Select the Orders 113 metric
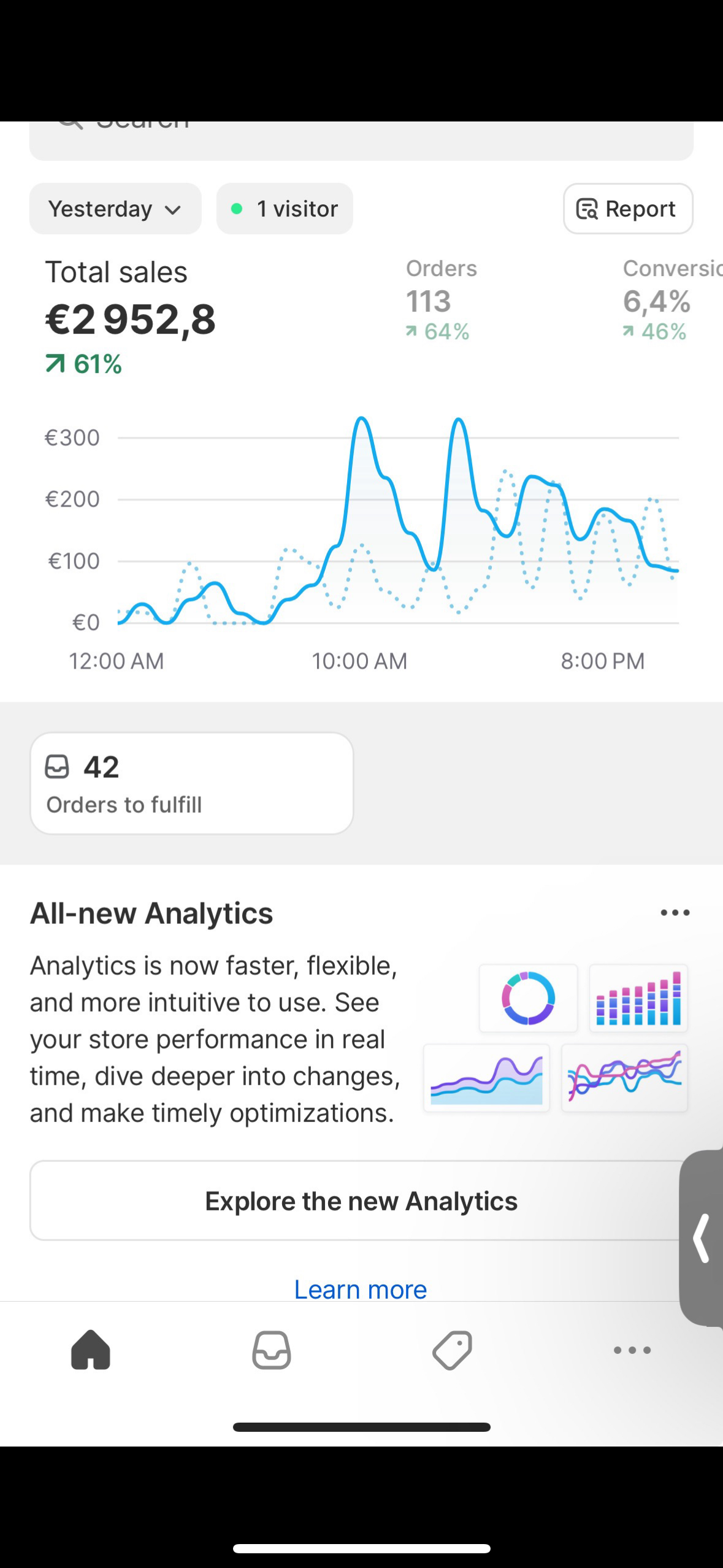 442,300
